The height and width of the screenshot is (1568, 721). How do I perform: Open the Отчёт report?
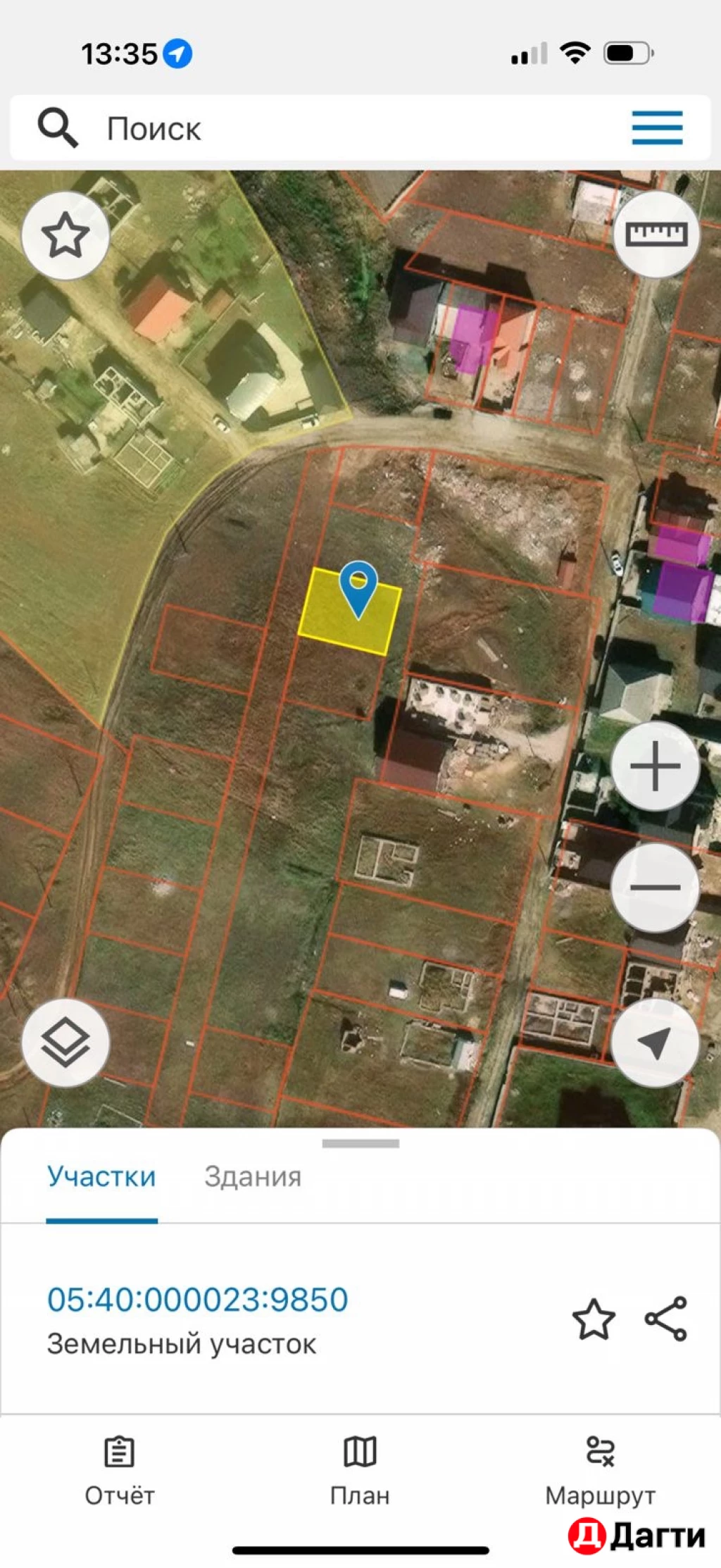120,1468
